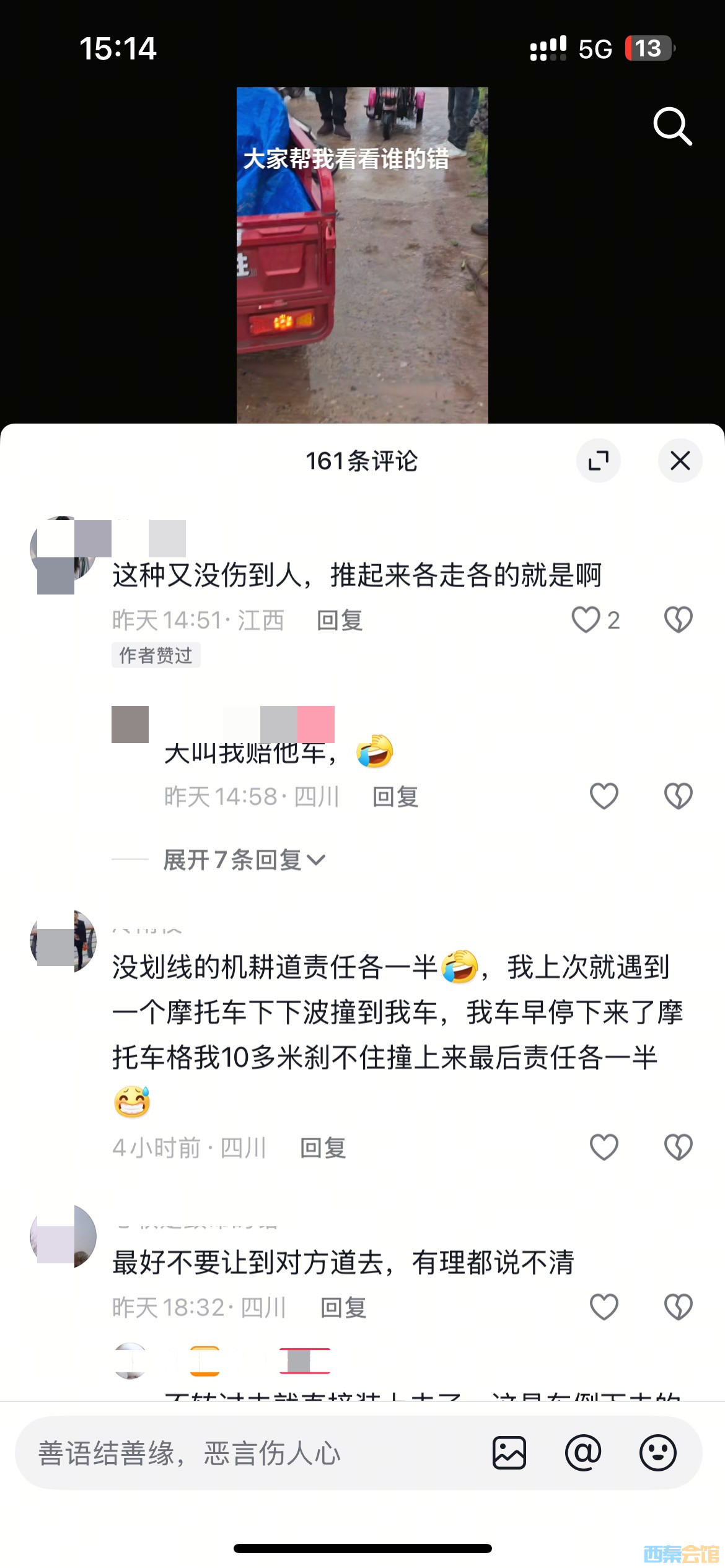Attach an image to the comment
The image size is (725, 1568).
pos(509,1453)
